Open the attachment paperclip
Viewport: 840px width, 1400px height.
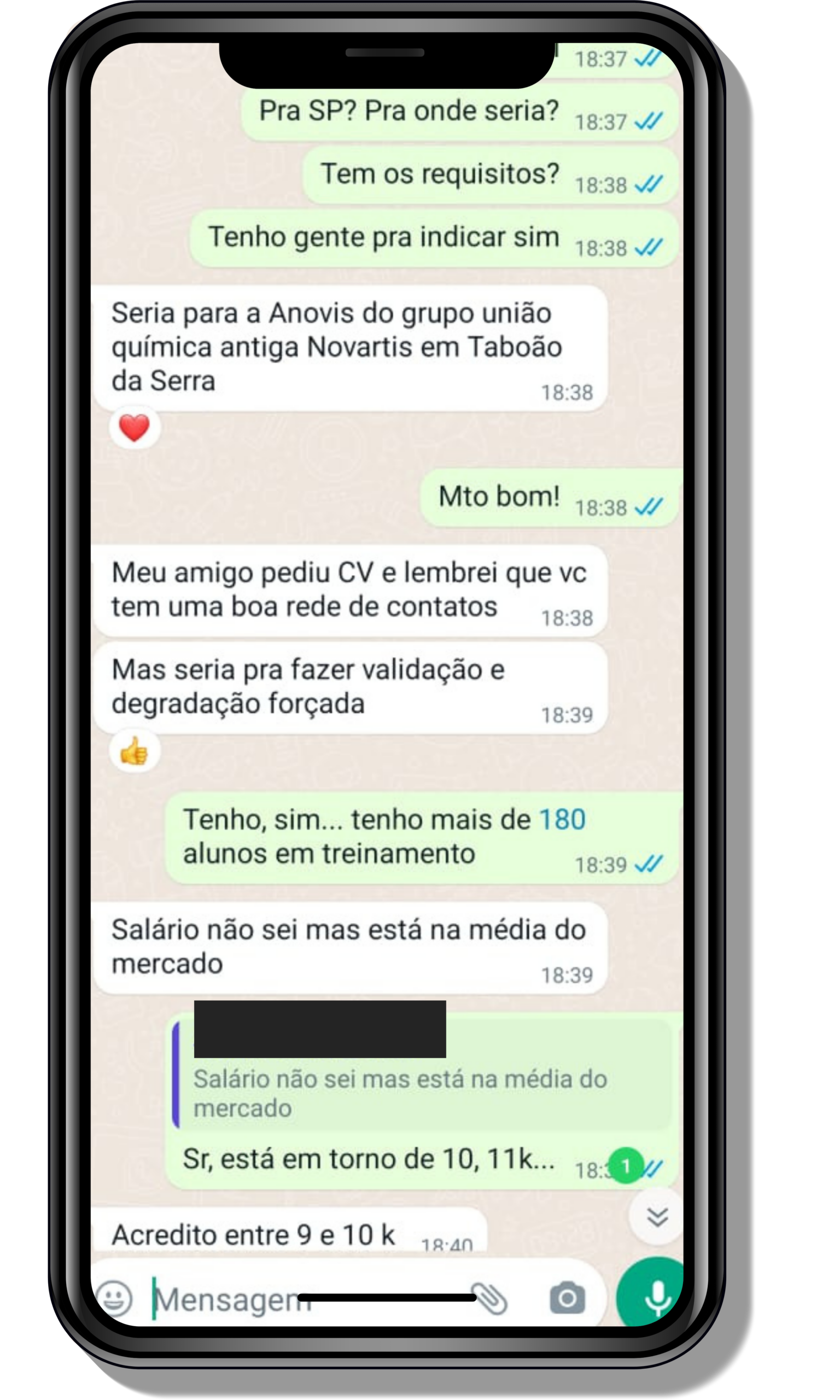coord(489,1298)
